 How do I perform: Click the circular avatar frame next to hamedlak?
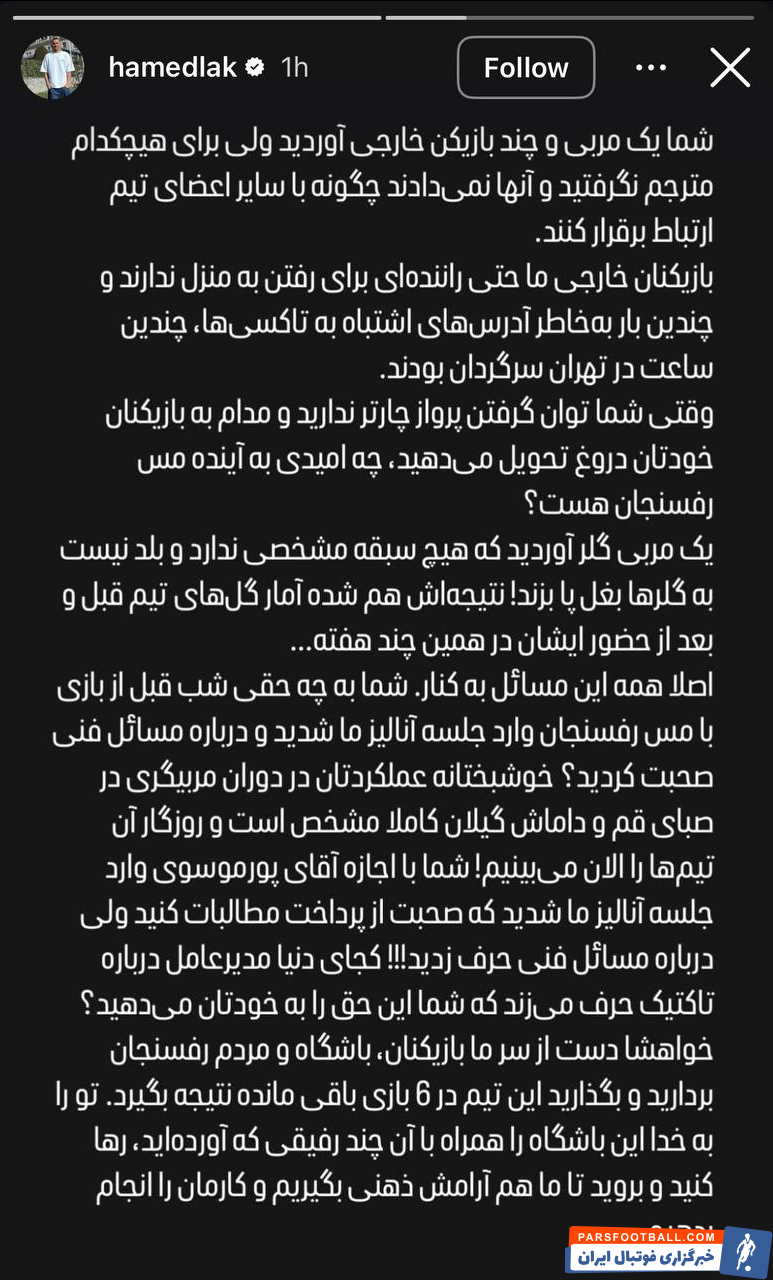[52, 67]
